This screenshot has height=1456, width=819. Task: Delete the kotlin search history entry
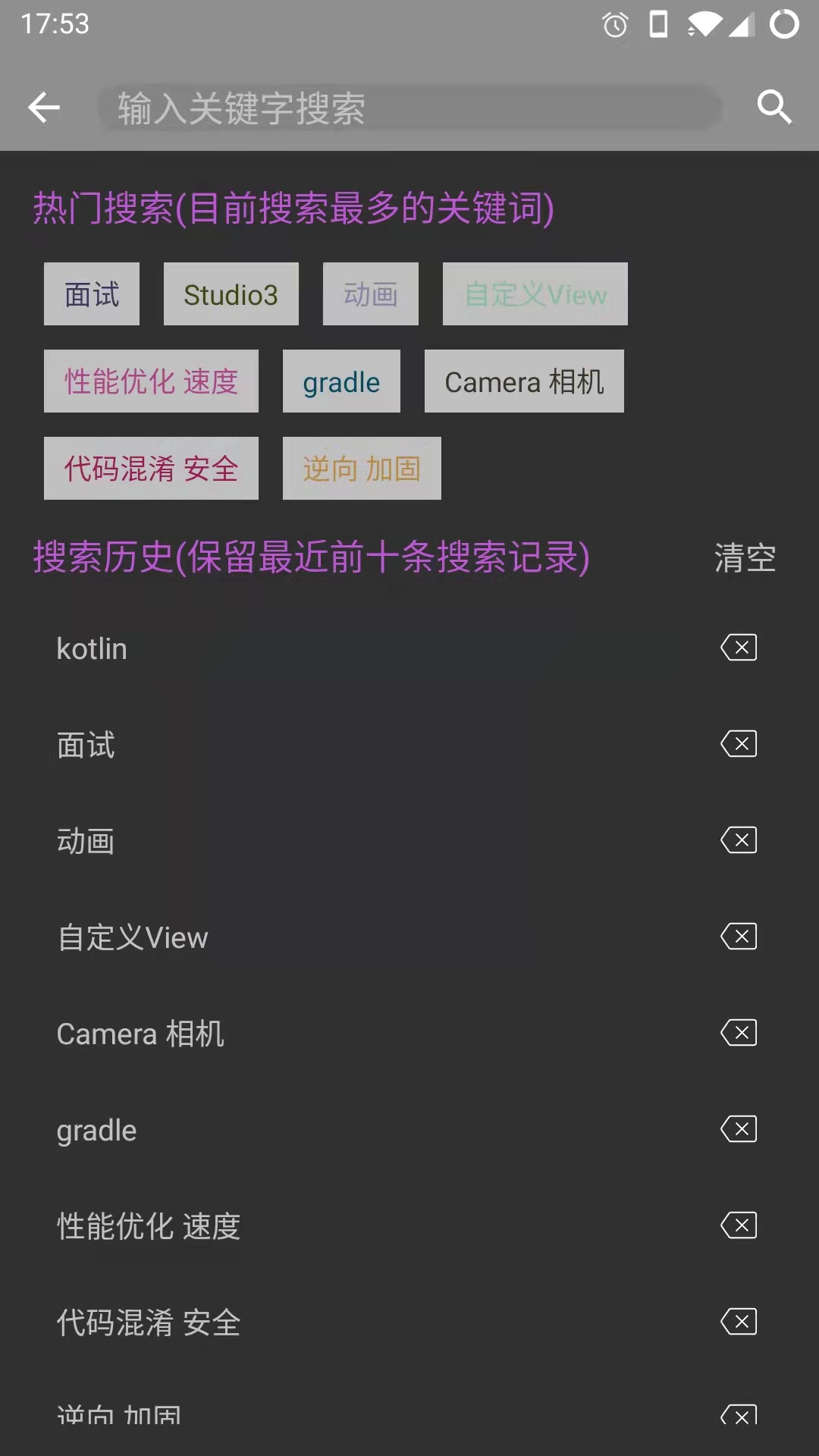click(x=738, y=647)
